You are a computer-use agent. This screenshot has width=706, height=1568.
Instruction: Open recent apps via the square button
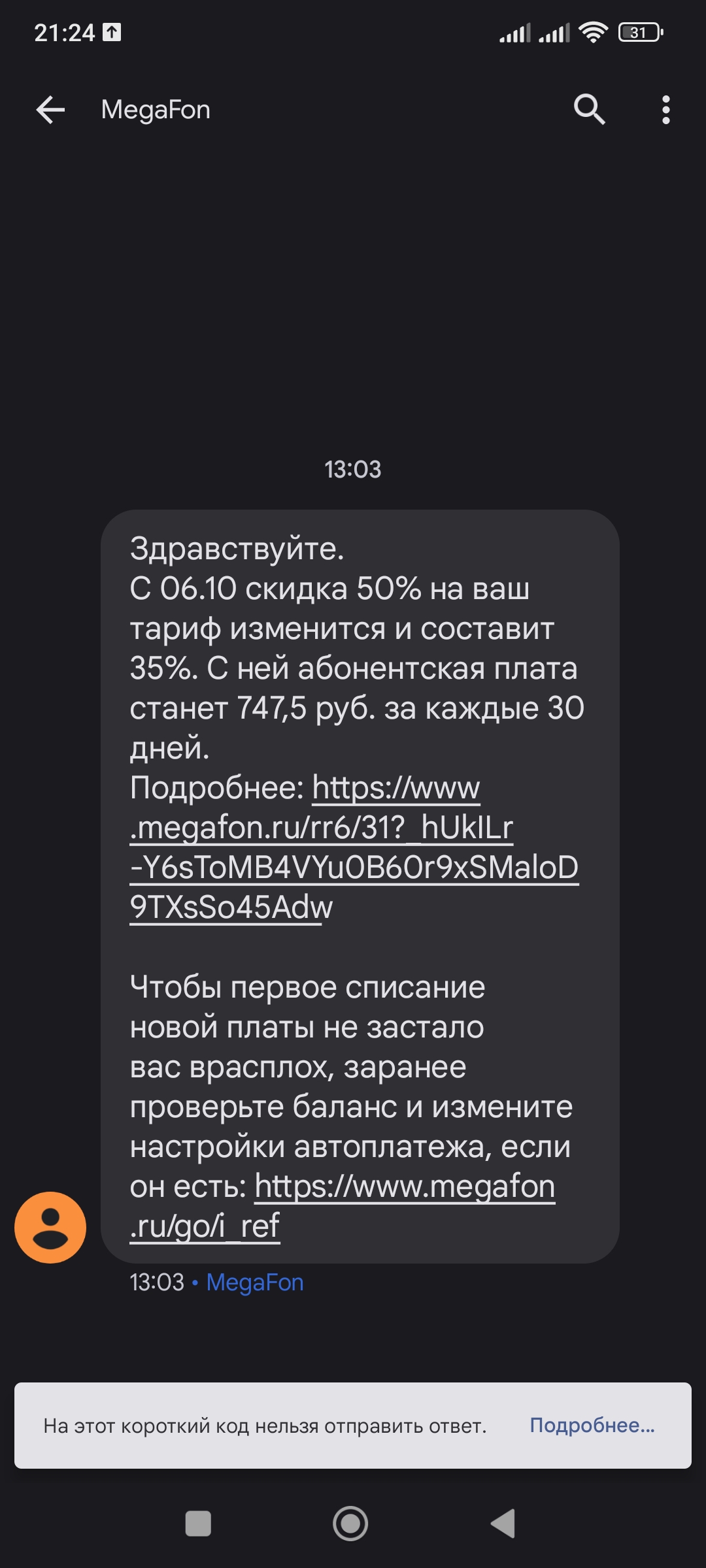[x=198, y=1523]
